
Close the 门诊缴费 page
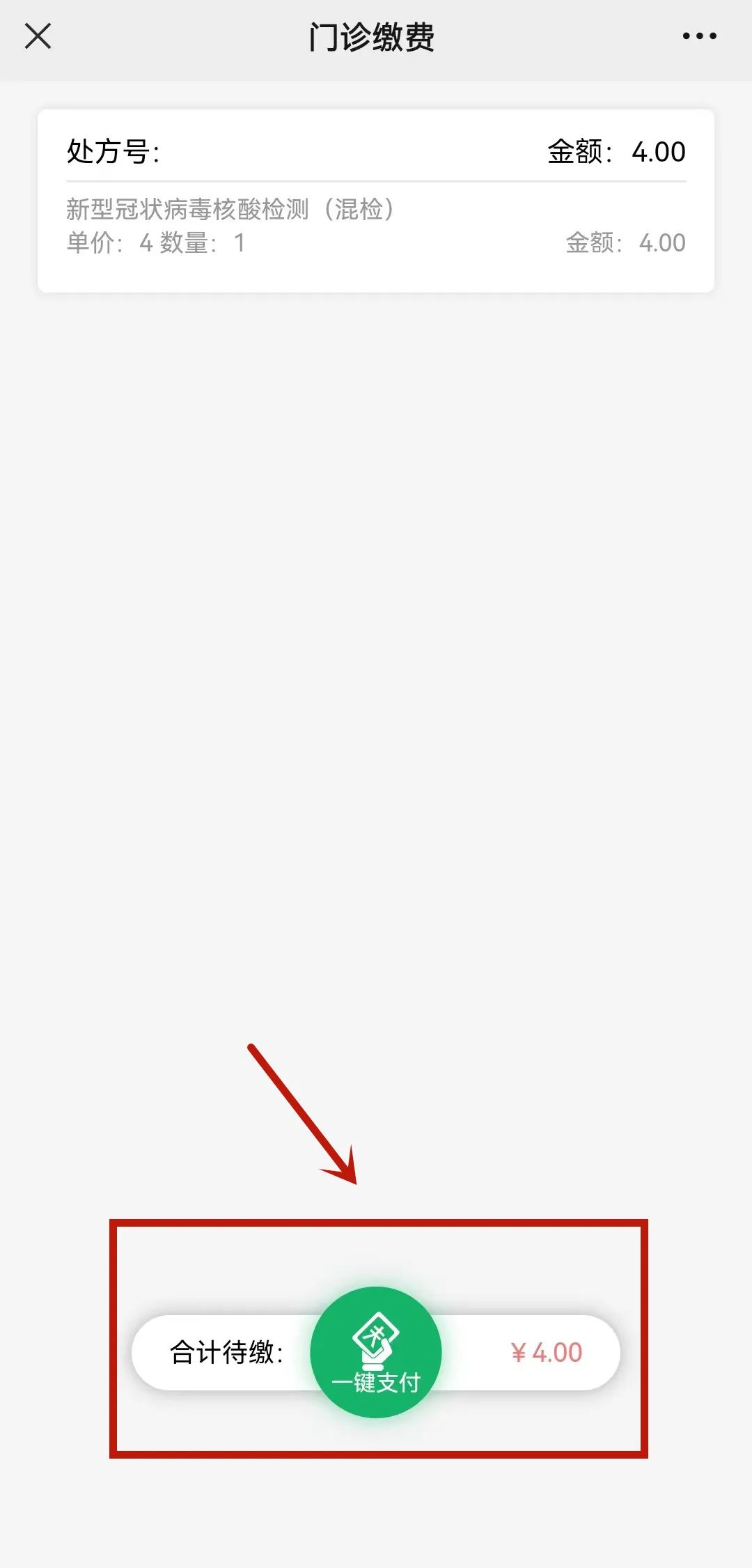click(x=38, y=36)
